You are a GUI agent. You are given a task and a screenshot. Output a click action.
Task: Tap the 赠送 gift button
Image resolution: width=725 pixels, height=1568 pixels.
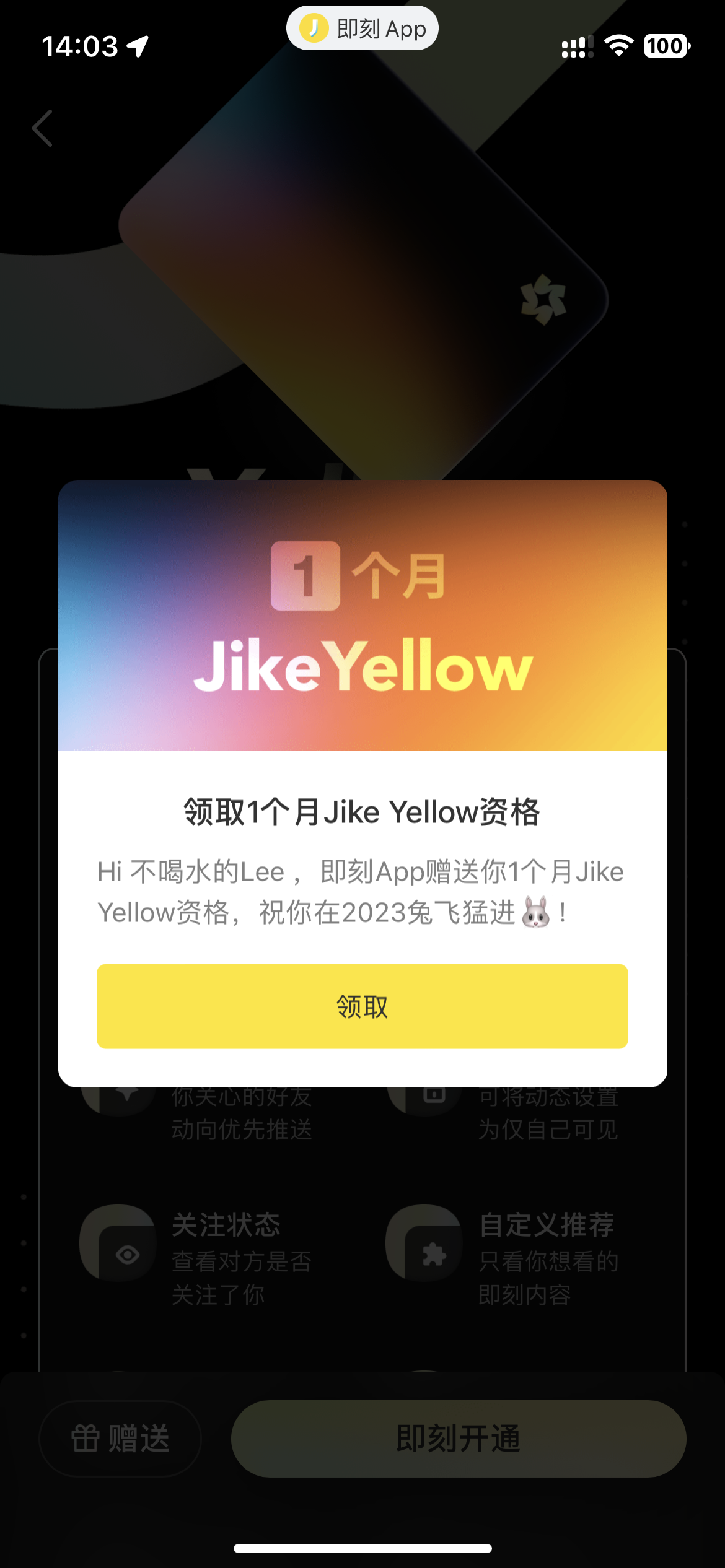click(x=120, y=1438)
